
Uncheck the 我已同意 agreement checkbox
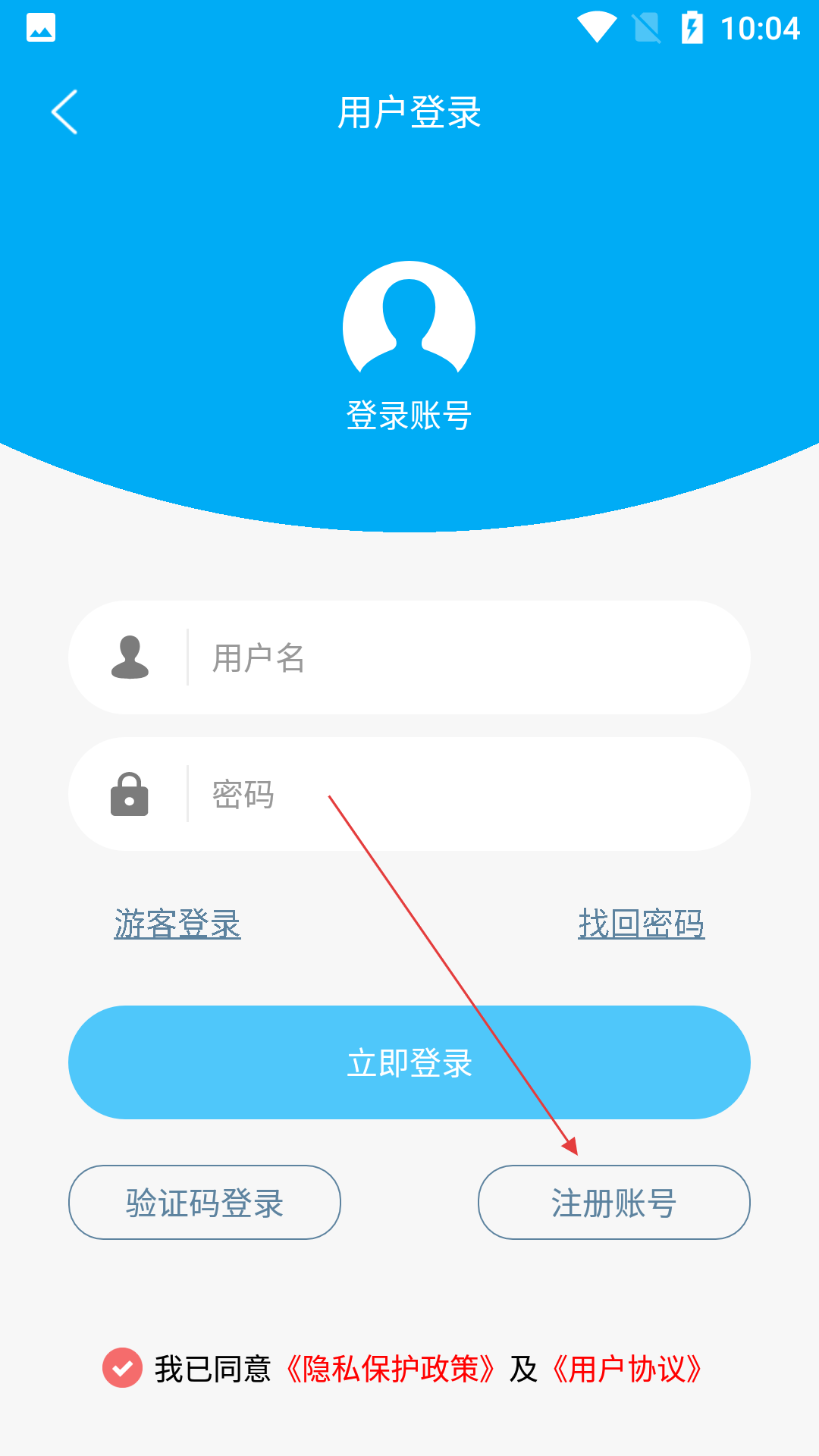point(122,1368)
